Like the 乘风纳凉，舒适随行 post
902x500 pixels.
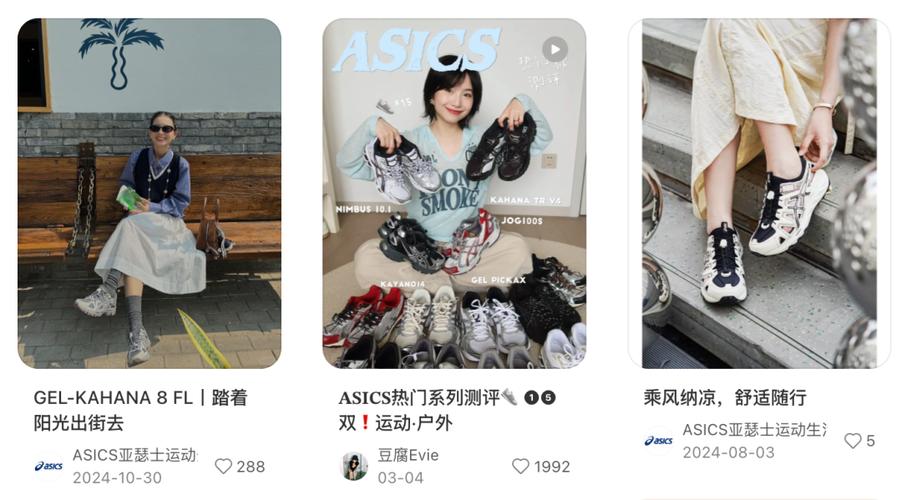pyautogui.click(x=852, y=441)
